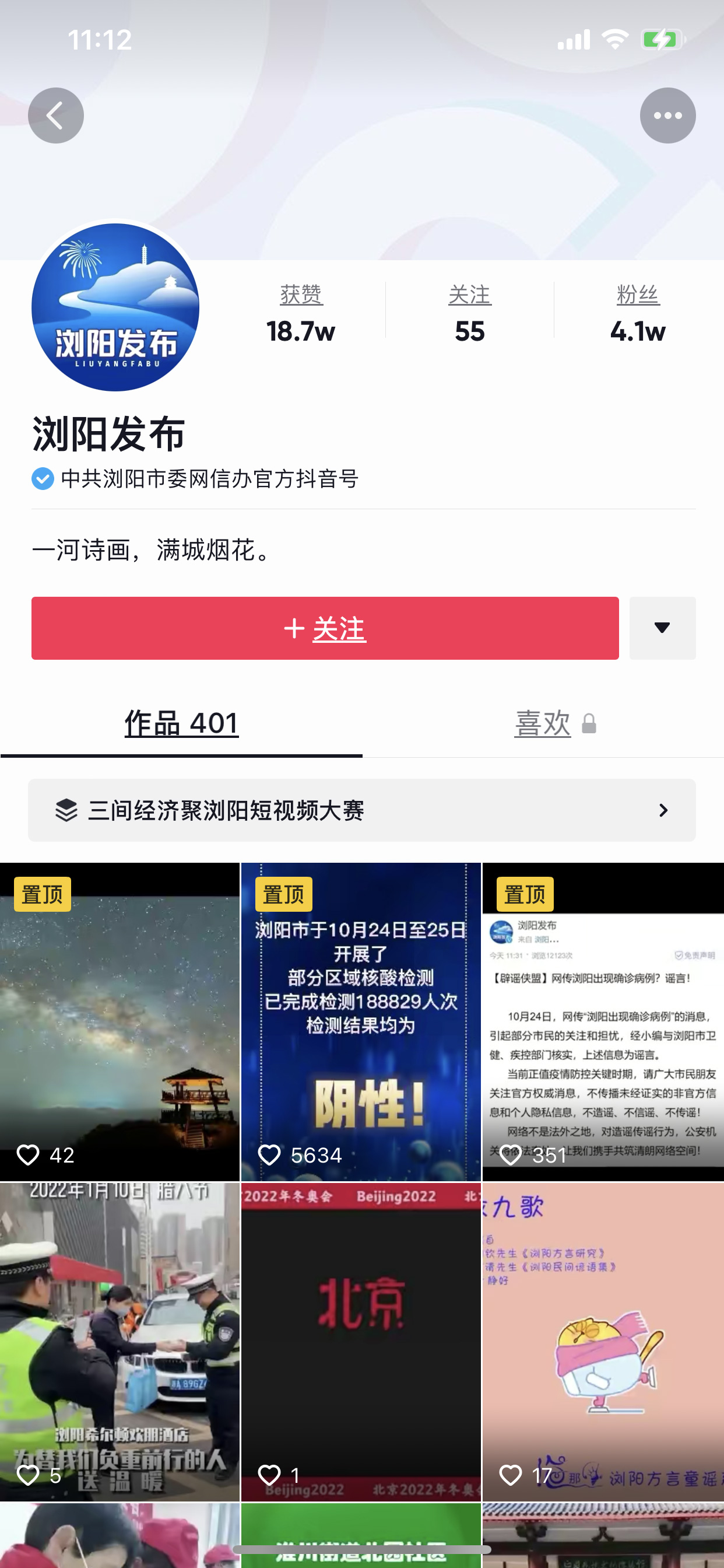View the 获赞 likes count details
Image resolution: width=724 pixels, height=1568 pixels.
pyautogui.click(x=301, y=313)
